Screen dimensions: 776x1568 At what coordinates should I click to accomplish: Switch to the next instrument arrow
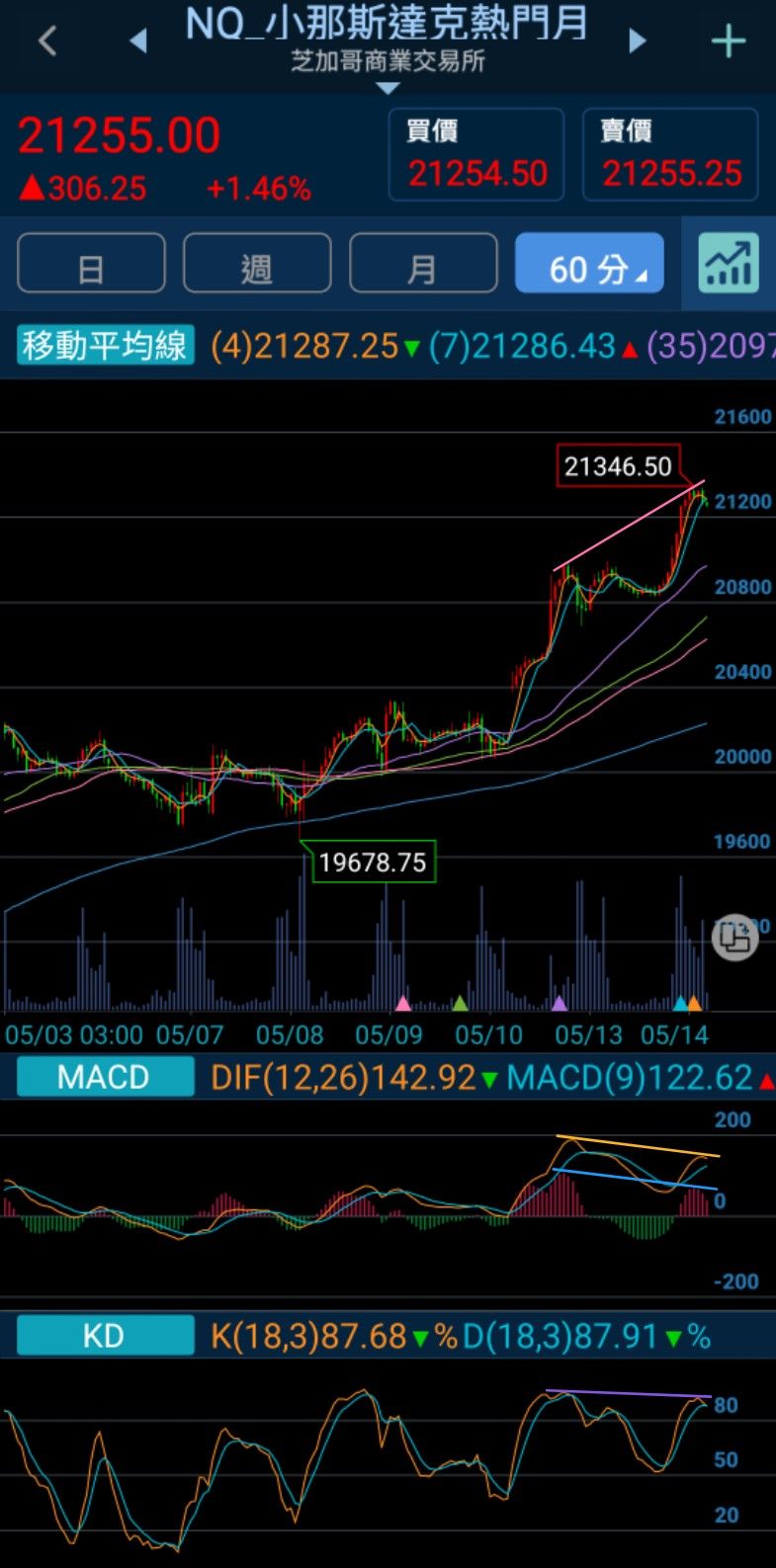click(638, 41)
